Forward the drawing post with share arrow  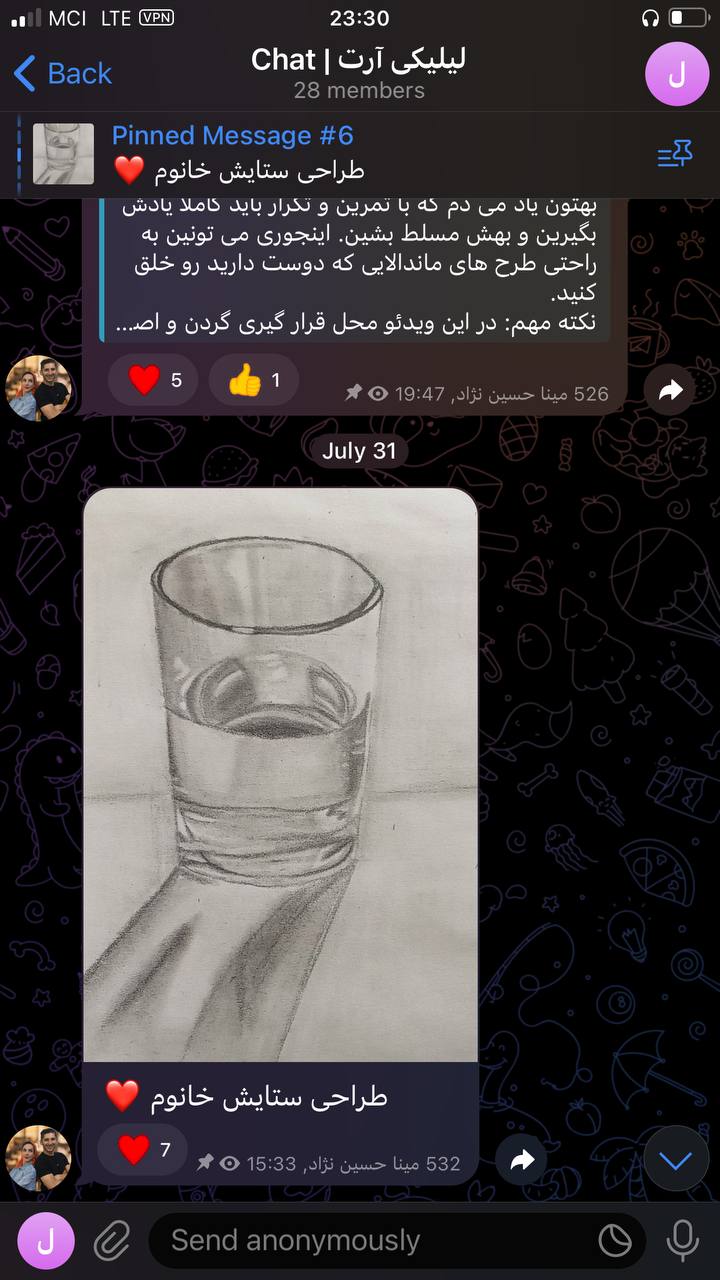pos(521,1160)
